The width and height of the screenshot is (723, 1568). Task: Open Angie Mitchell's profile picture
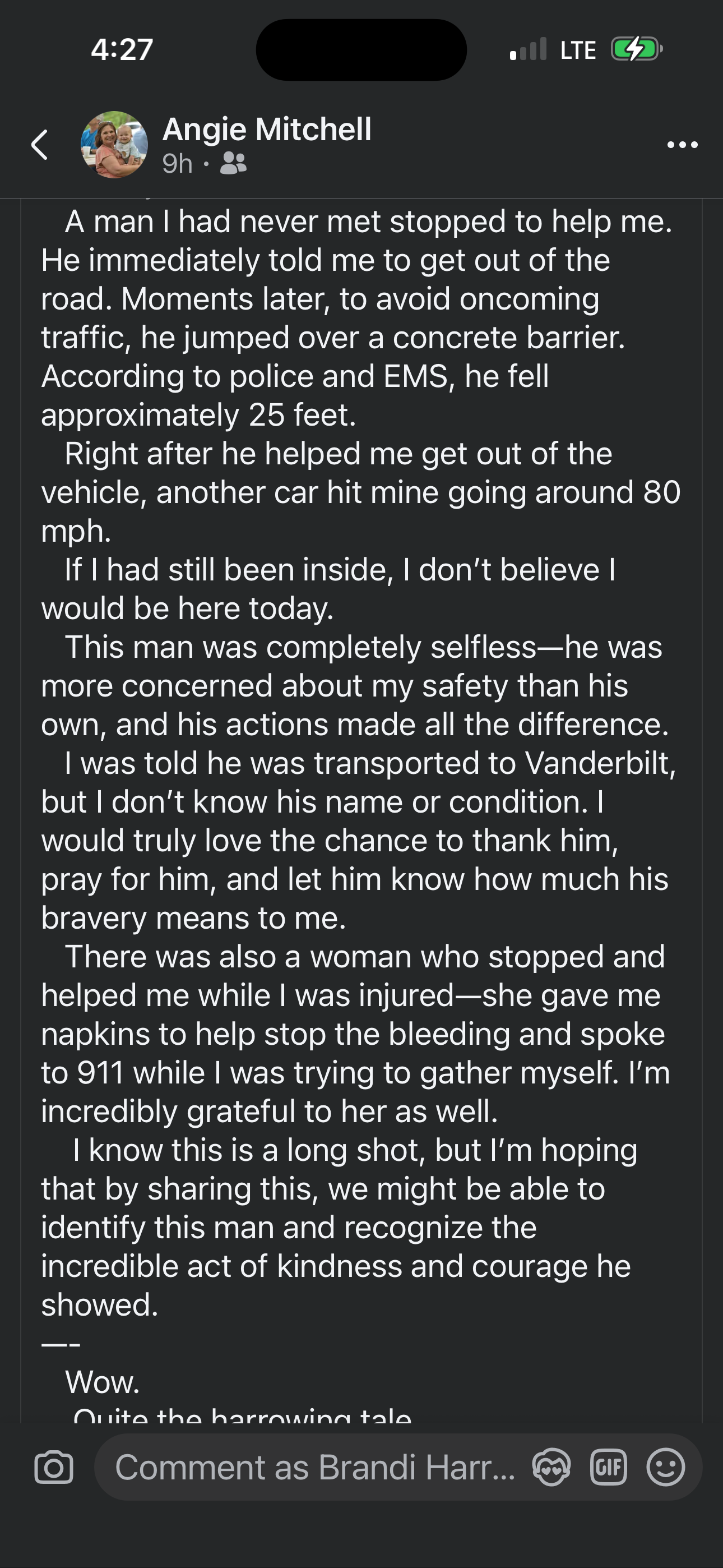pyautogui.click(x=114, y=145)
